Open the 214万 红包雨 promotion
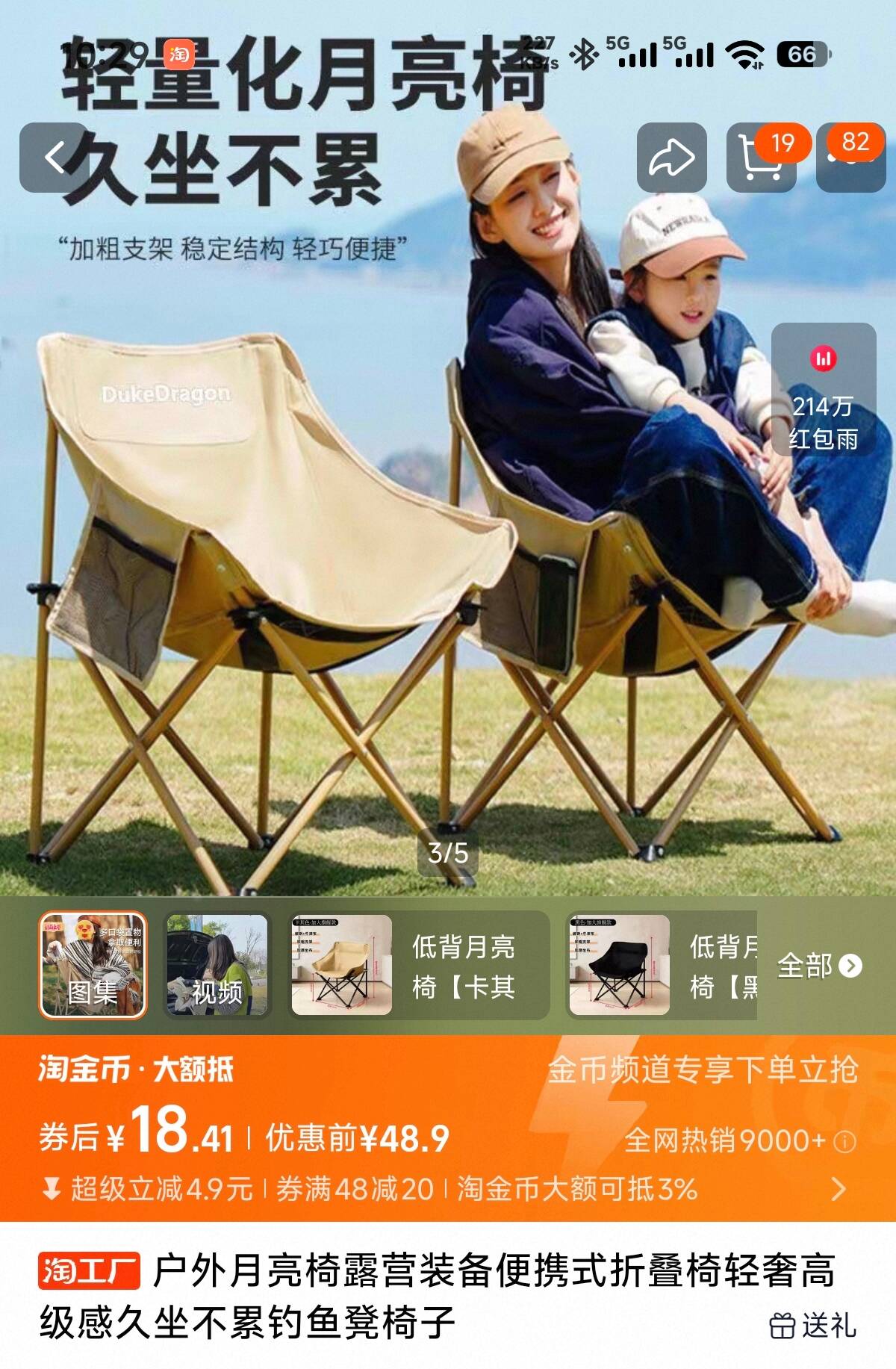The image size is (896, 1369). point(824,390)
